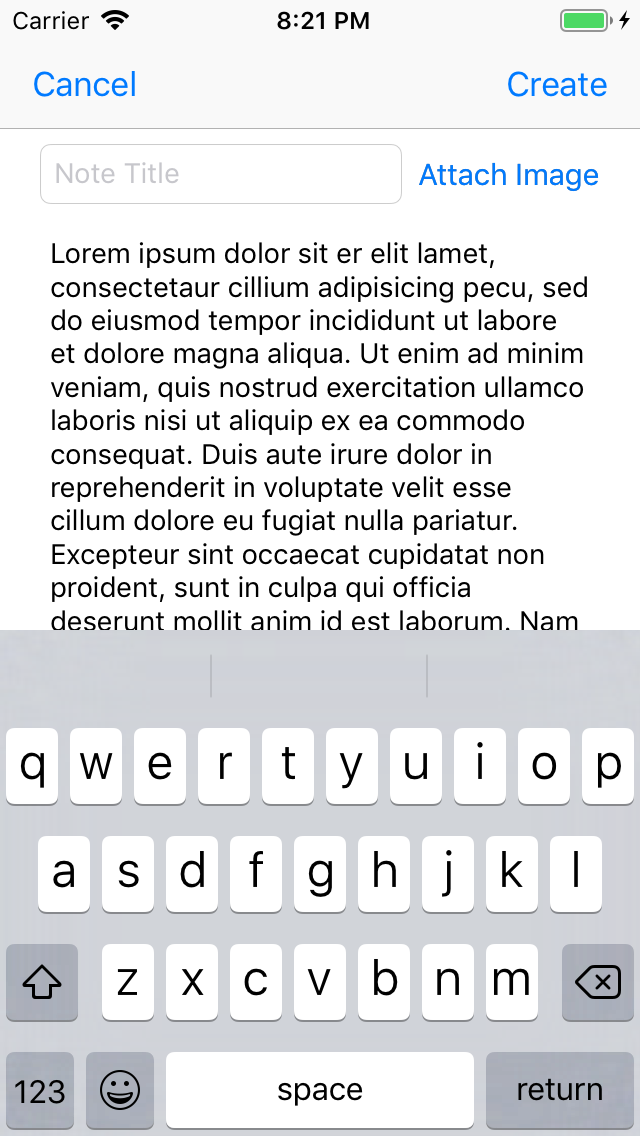Tap the shift key
The height and width of the screenshot is (1136, 640).
tap(42, 983)
